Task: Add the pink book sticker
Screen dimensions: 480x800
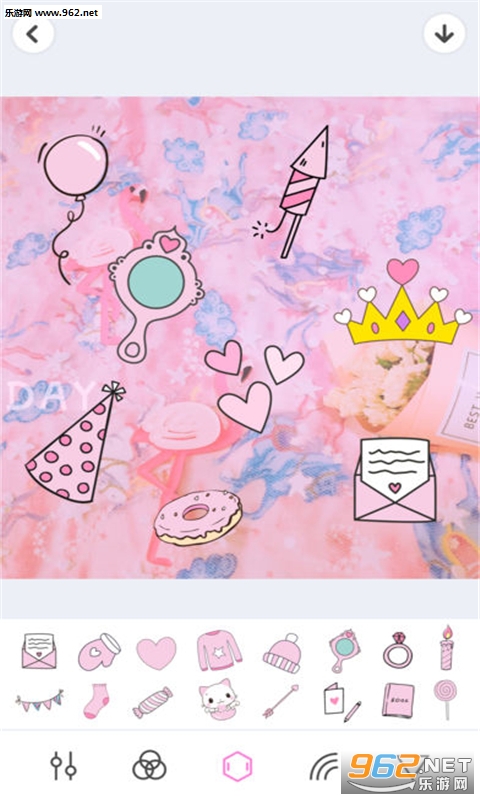Action: 398,701
